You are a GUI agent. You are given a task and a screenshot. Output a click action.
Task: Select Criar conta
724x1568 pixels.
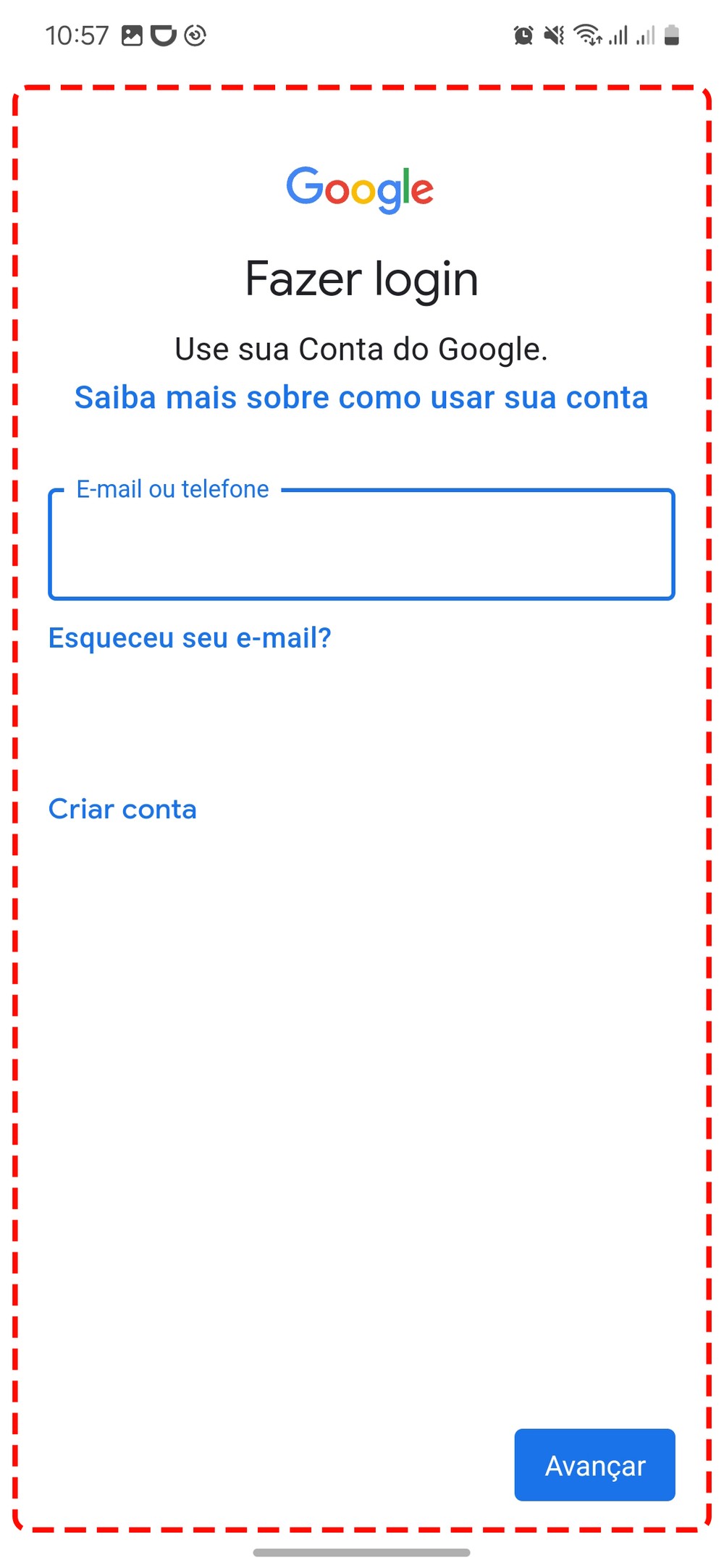pyautogui.click(x=122, y=809)
